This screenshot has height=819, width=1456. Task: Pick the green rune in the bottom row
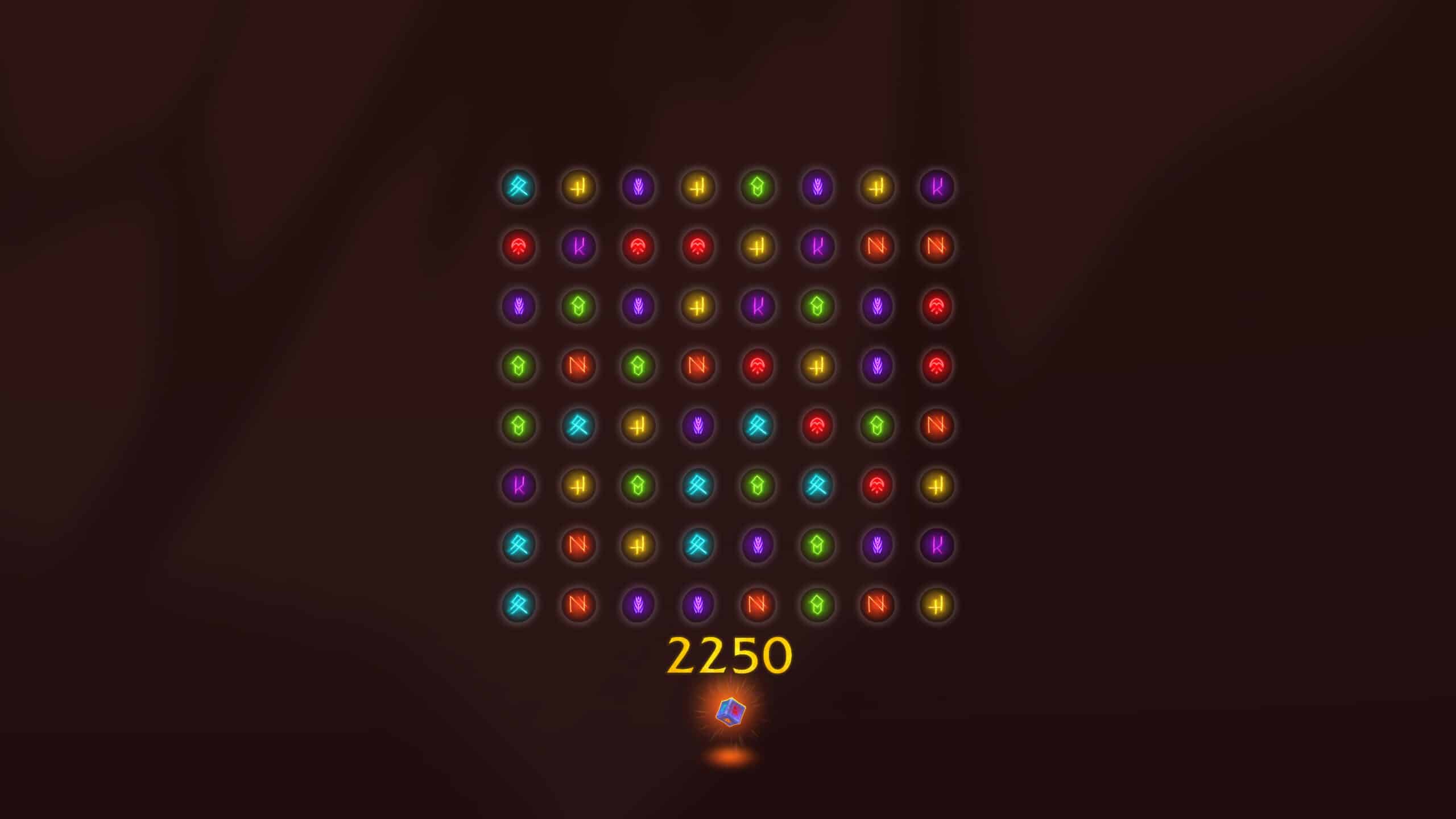[x=817, y=604]
